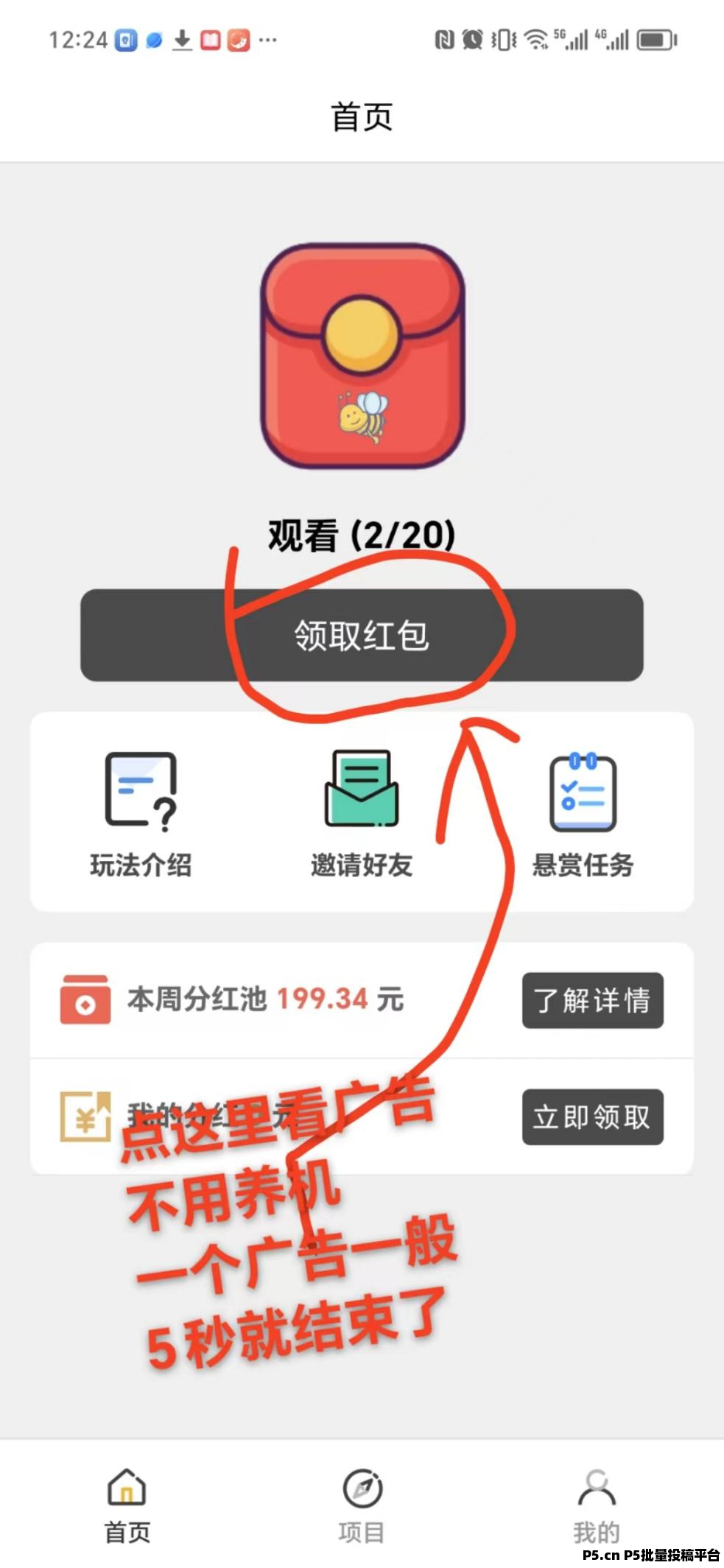Tap the ellipsis icon next to status icons
The width and height of the screenshot is (724, 1568).
[267, 42]
